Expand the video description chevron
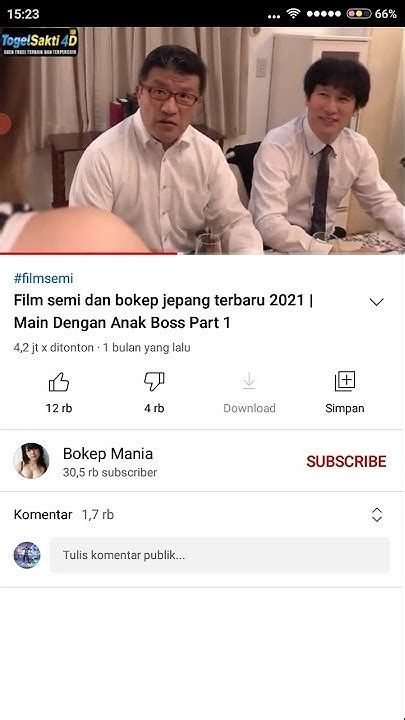Screen dimensions: 405x720 click(377, 302)
